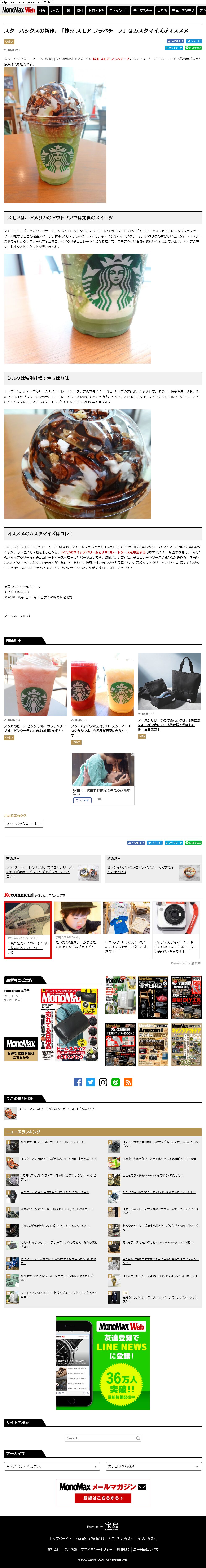
Task: Go to the MonoMax Web home logo
Action: click(x=18, y=10)
